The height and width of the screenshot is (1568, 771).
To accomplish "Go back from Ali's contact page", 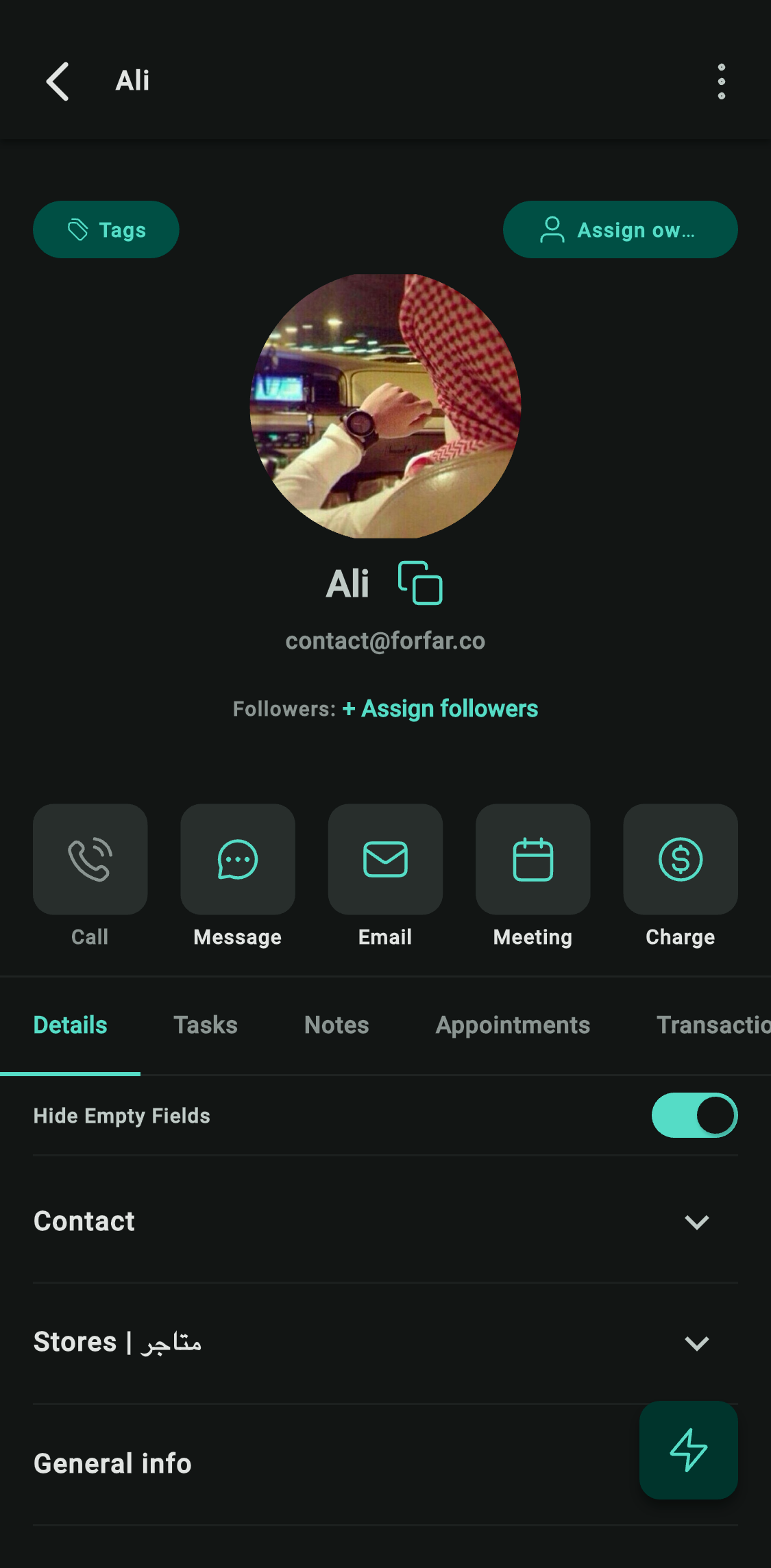I will coord(58,82).
